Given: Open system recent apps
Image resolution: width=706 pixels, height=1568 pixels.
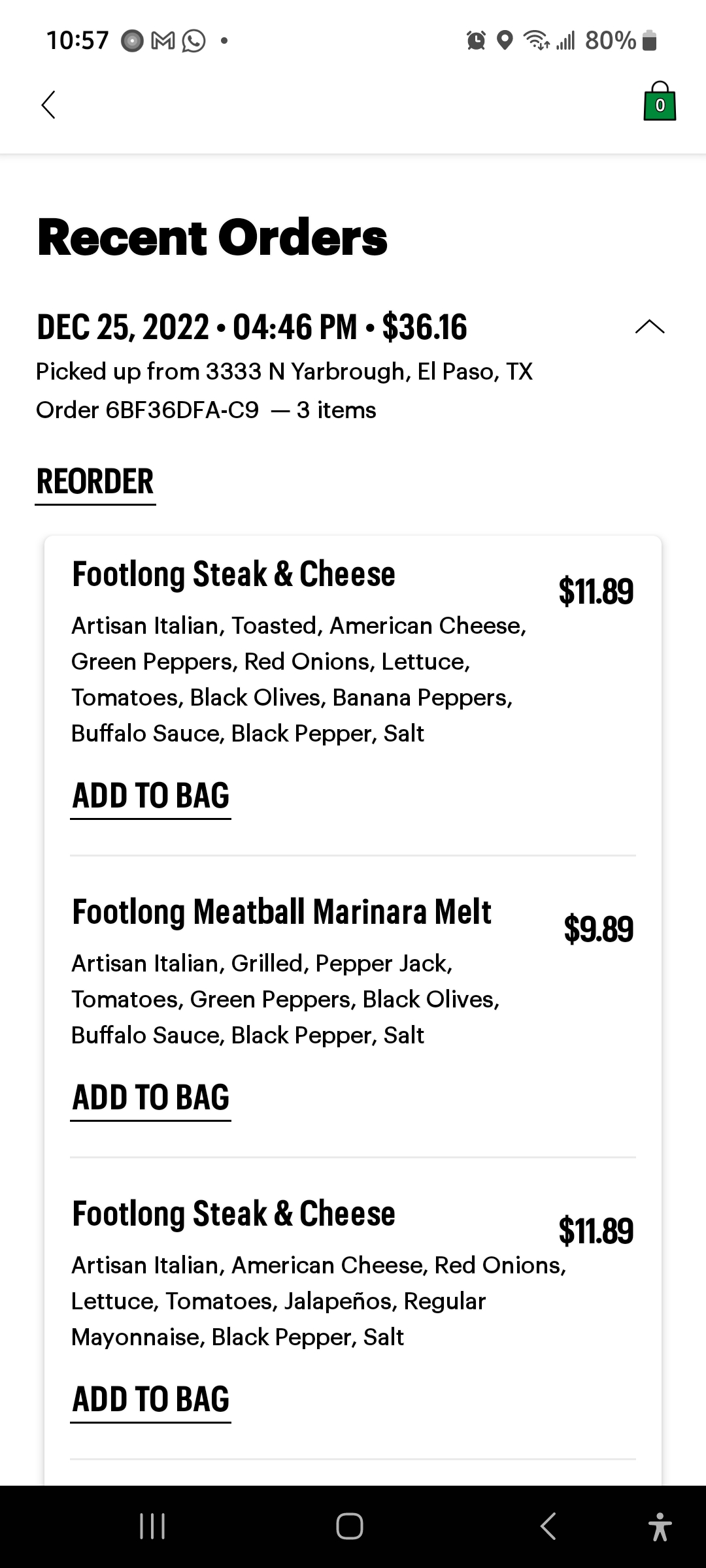Looking at the screenshot, I should point(152,1527).
